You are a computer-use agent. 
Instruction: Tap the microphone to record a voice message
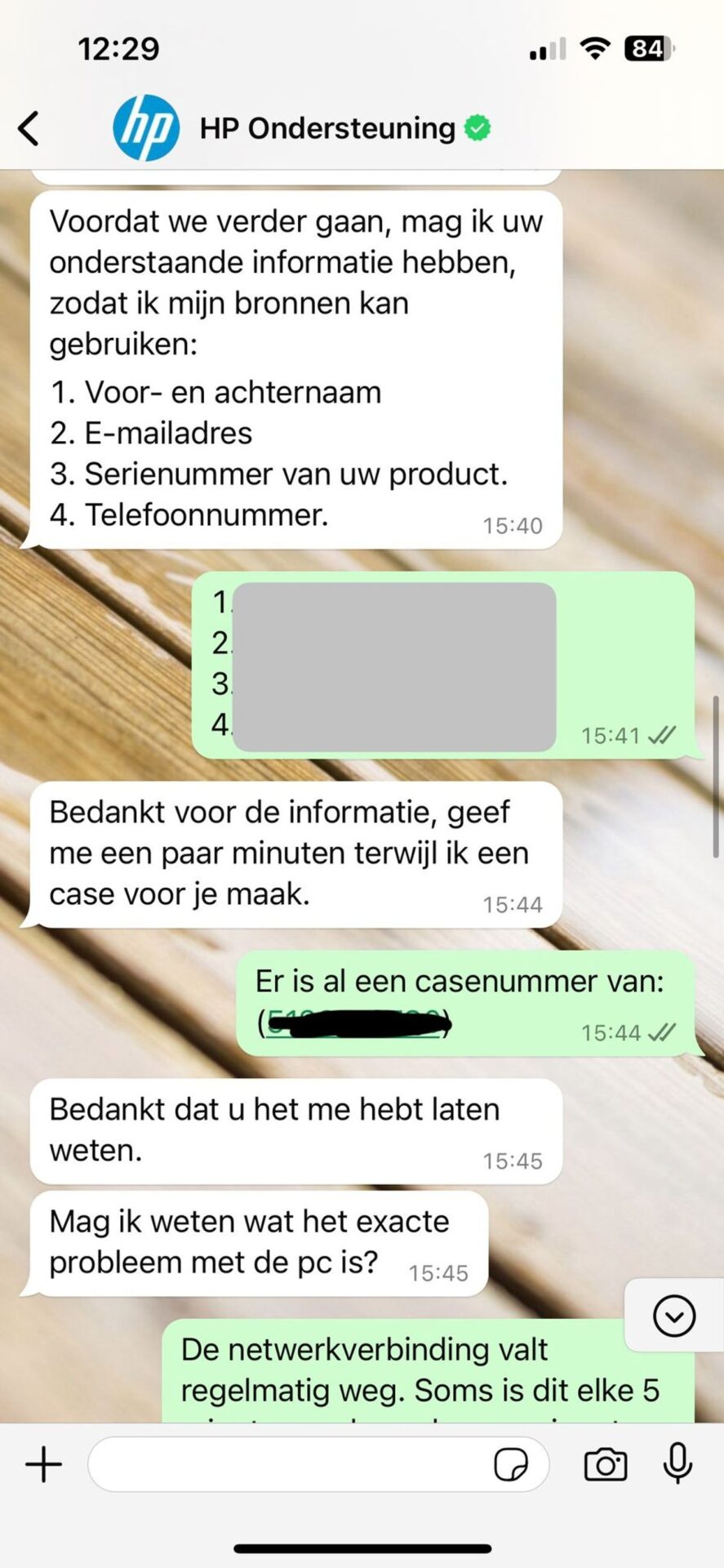point(677,1463)
